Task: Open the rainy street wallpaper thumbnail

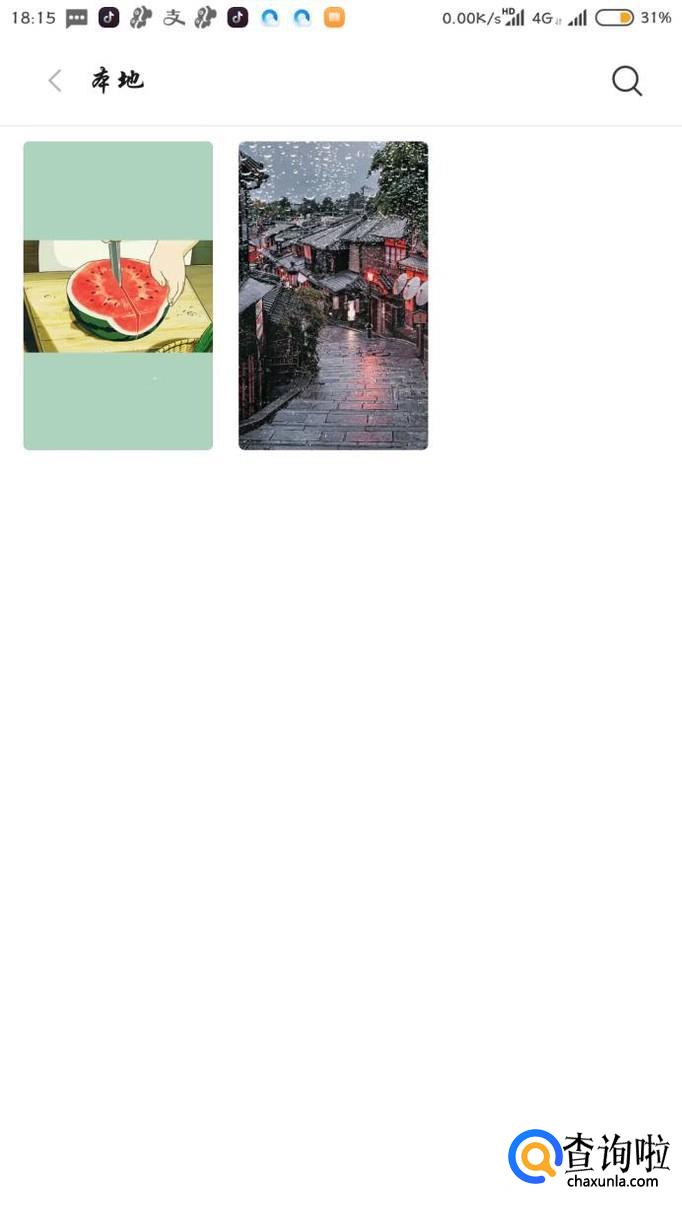Action: pos(333,296)
